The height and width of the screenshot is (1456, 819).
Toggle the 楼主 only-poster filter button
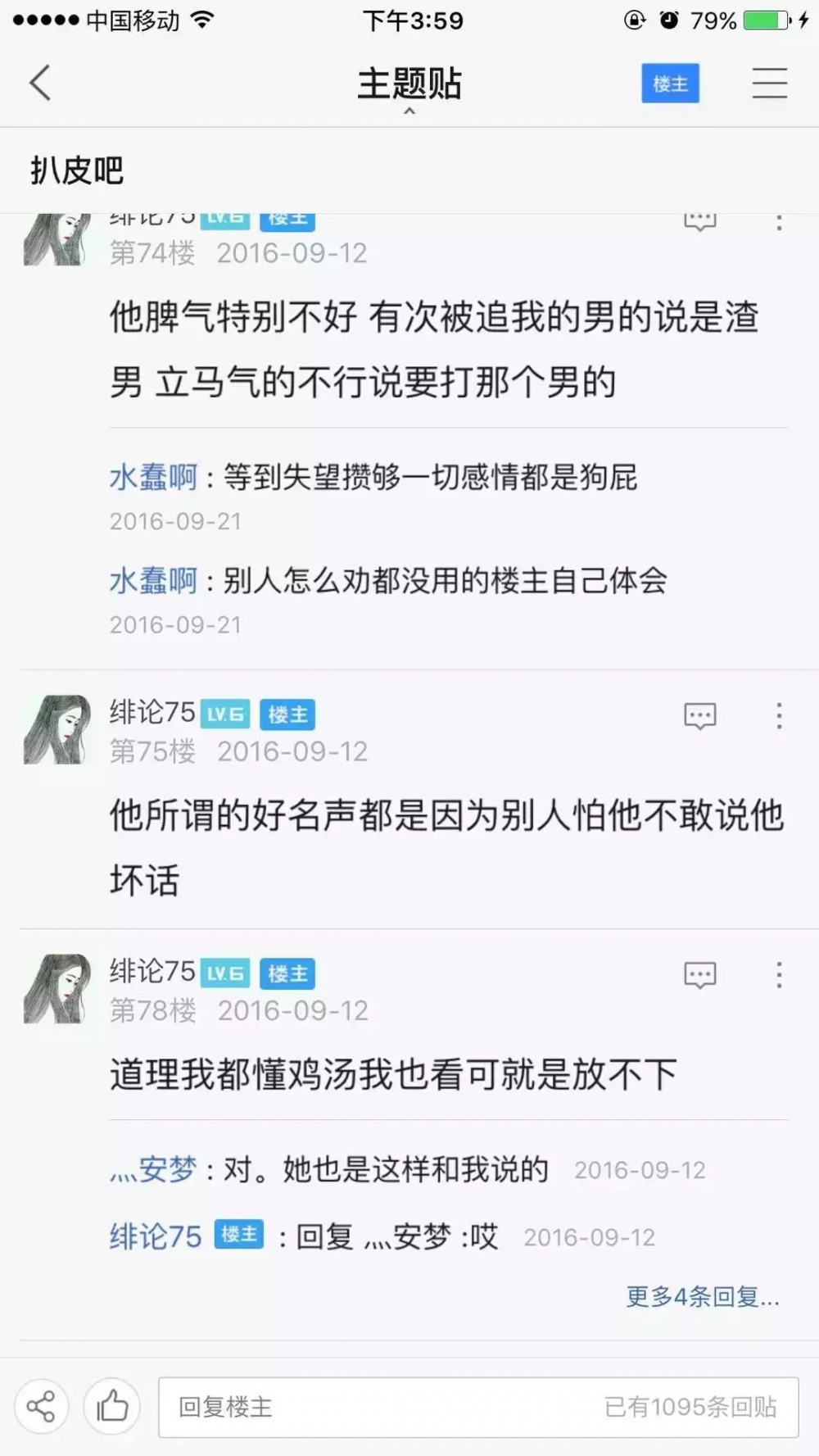pos(670,84)
